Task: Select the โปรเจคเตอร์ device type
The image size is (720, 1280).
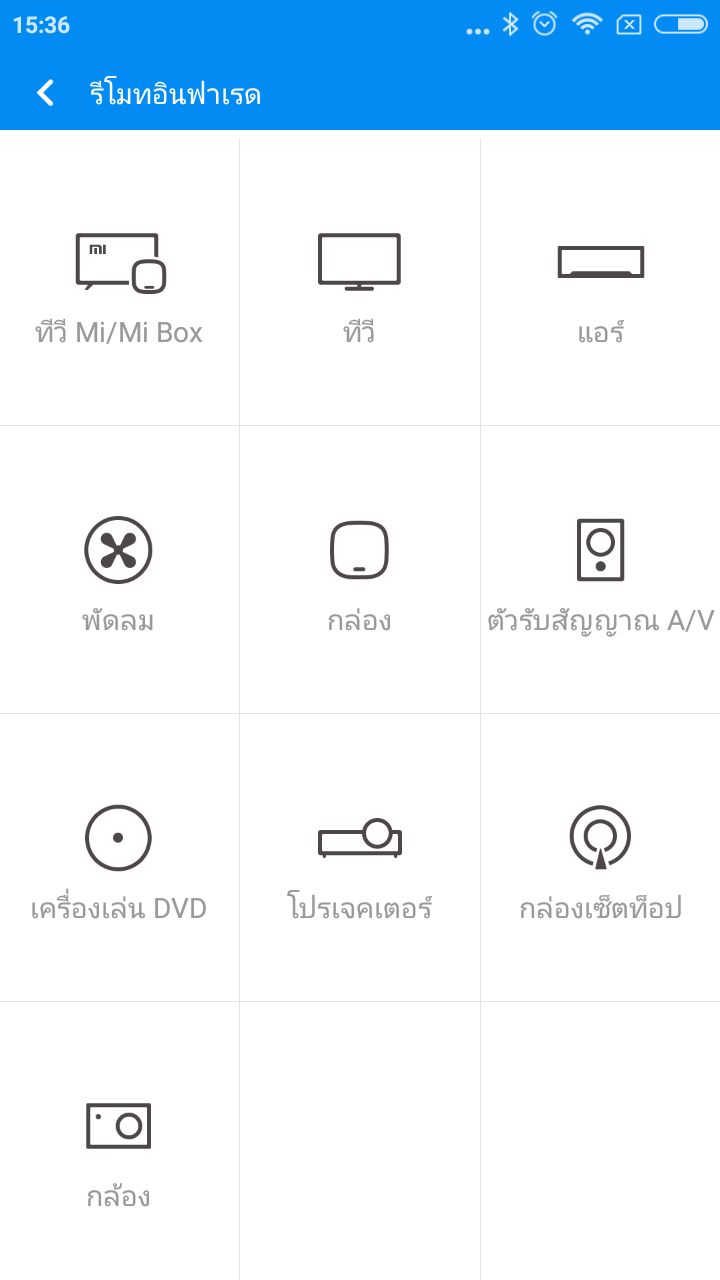Action: coord(359,860)
